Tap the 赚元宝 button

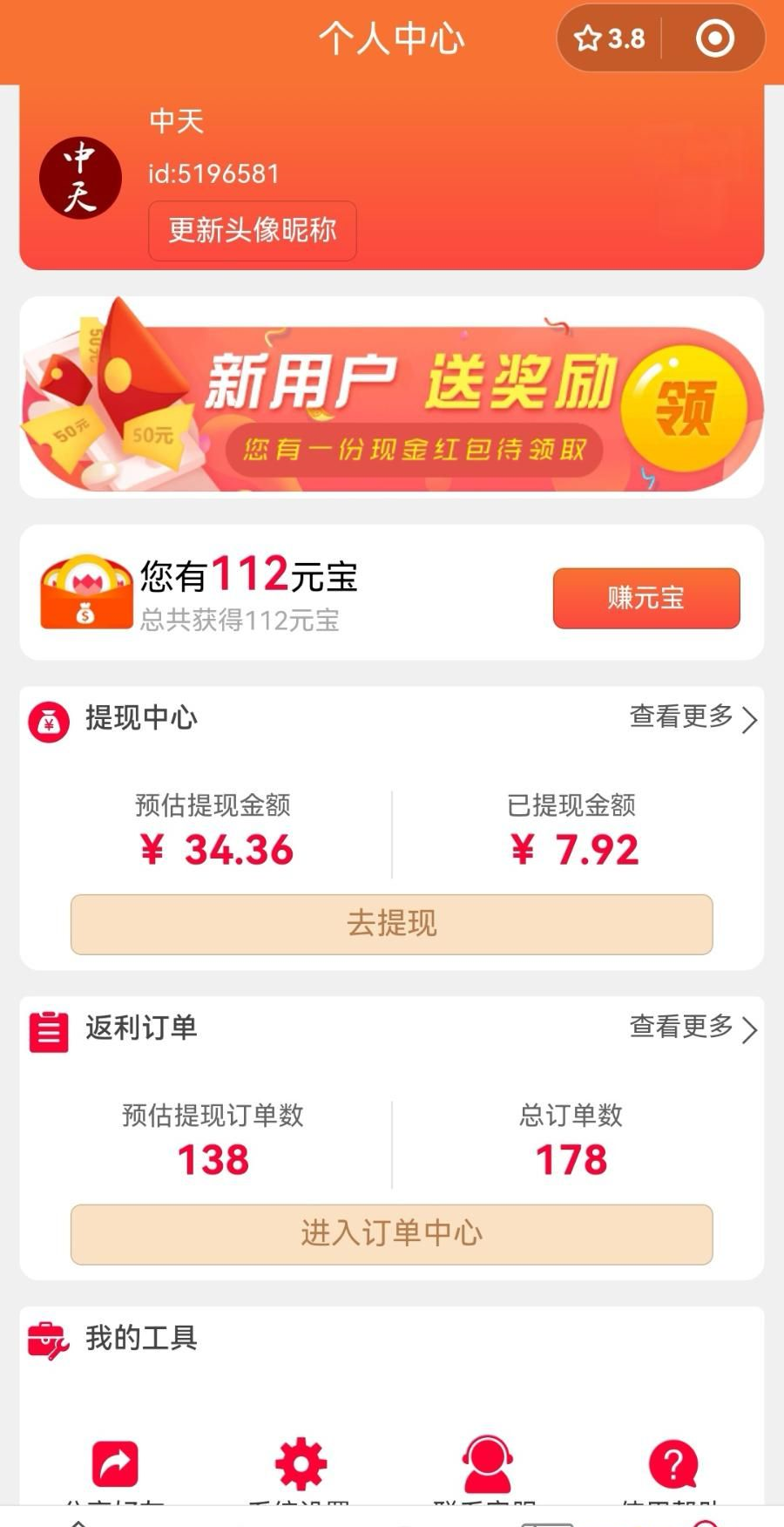(645, 598)
